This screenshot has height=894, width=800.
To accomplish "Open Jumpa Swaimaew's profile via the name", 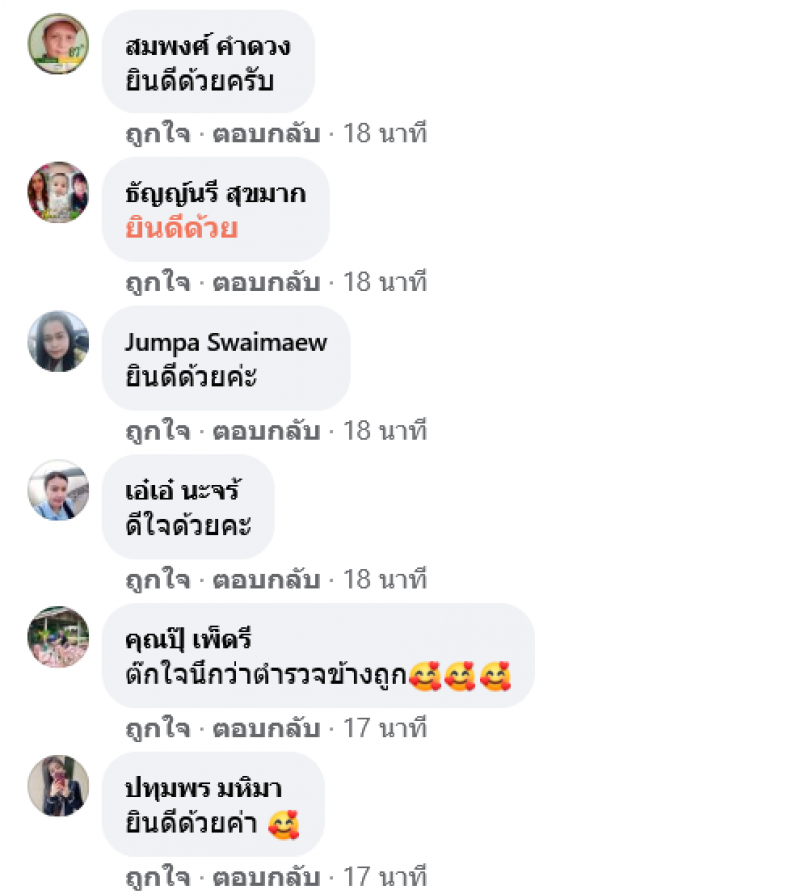I will tap(226, 342).
